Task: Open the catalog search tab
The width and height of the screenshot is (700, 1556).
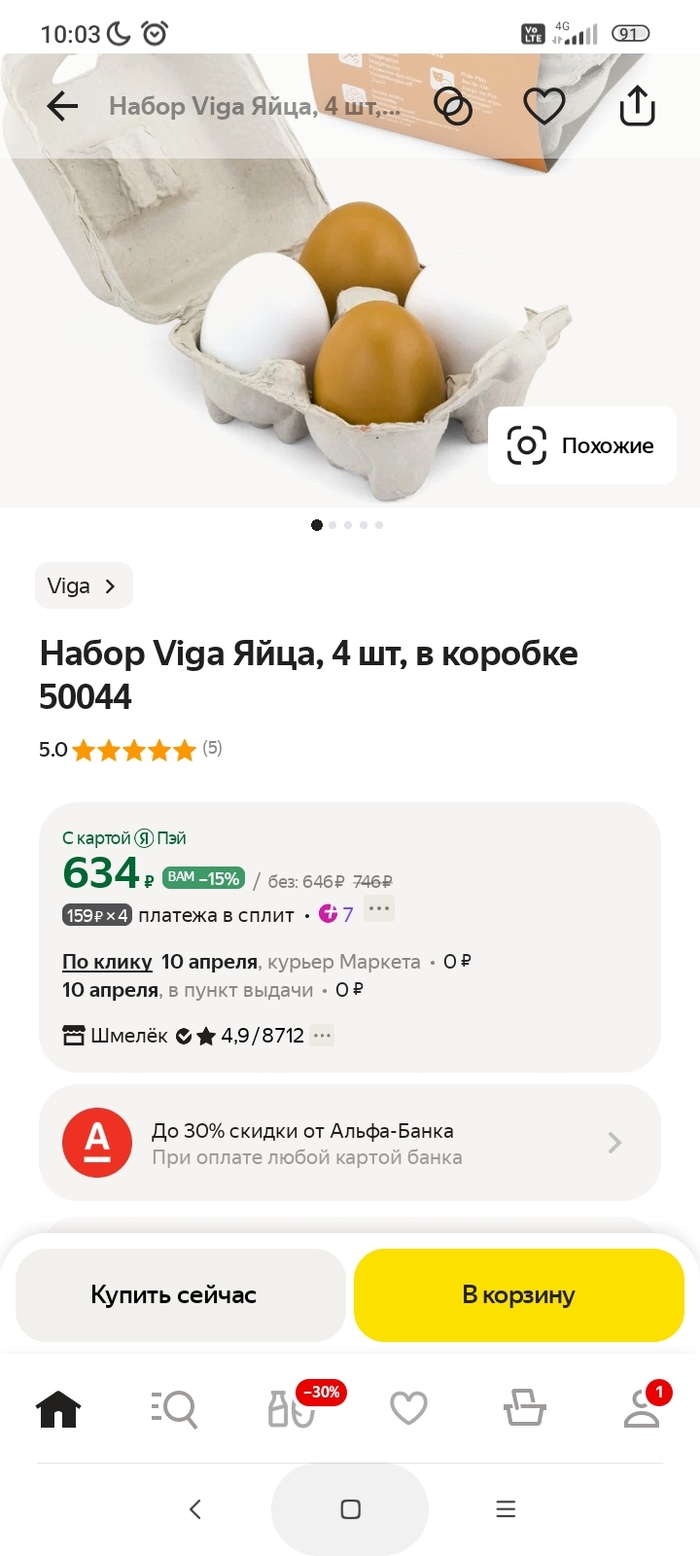Action: (x=174, y=1410)
